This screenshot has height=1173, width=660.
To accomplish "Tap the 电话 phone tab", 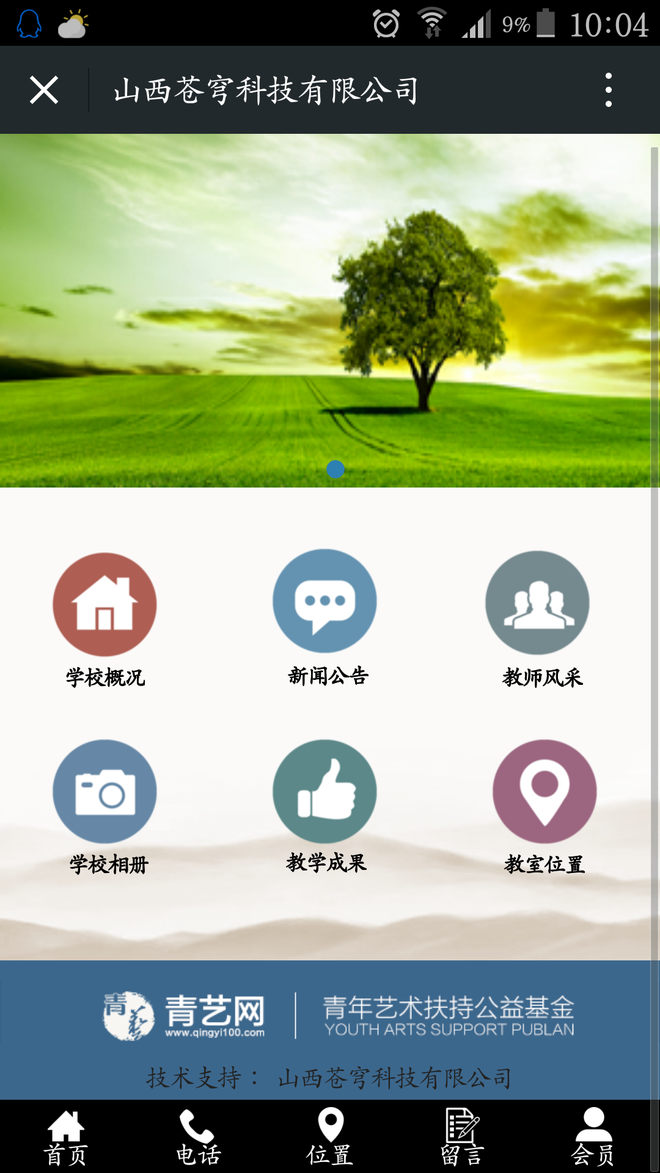I will [x=198, y=1137].
